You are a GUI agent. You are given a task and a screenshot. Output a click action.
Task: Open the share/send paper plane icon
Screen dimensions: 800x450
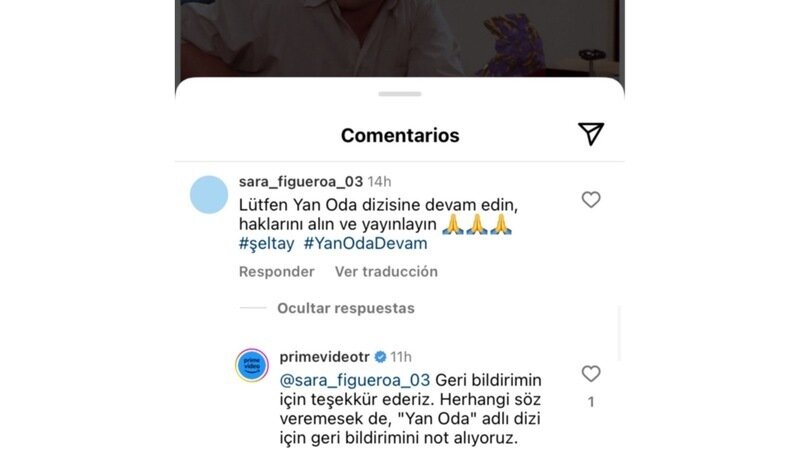click(591, 134)
